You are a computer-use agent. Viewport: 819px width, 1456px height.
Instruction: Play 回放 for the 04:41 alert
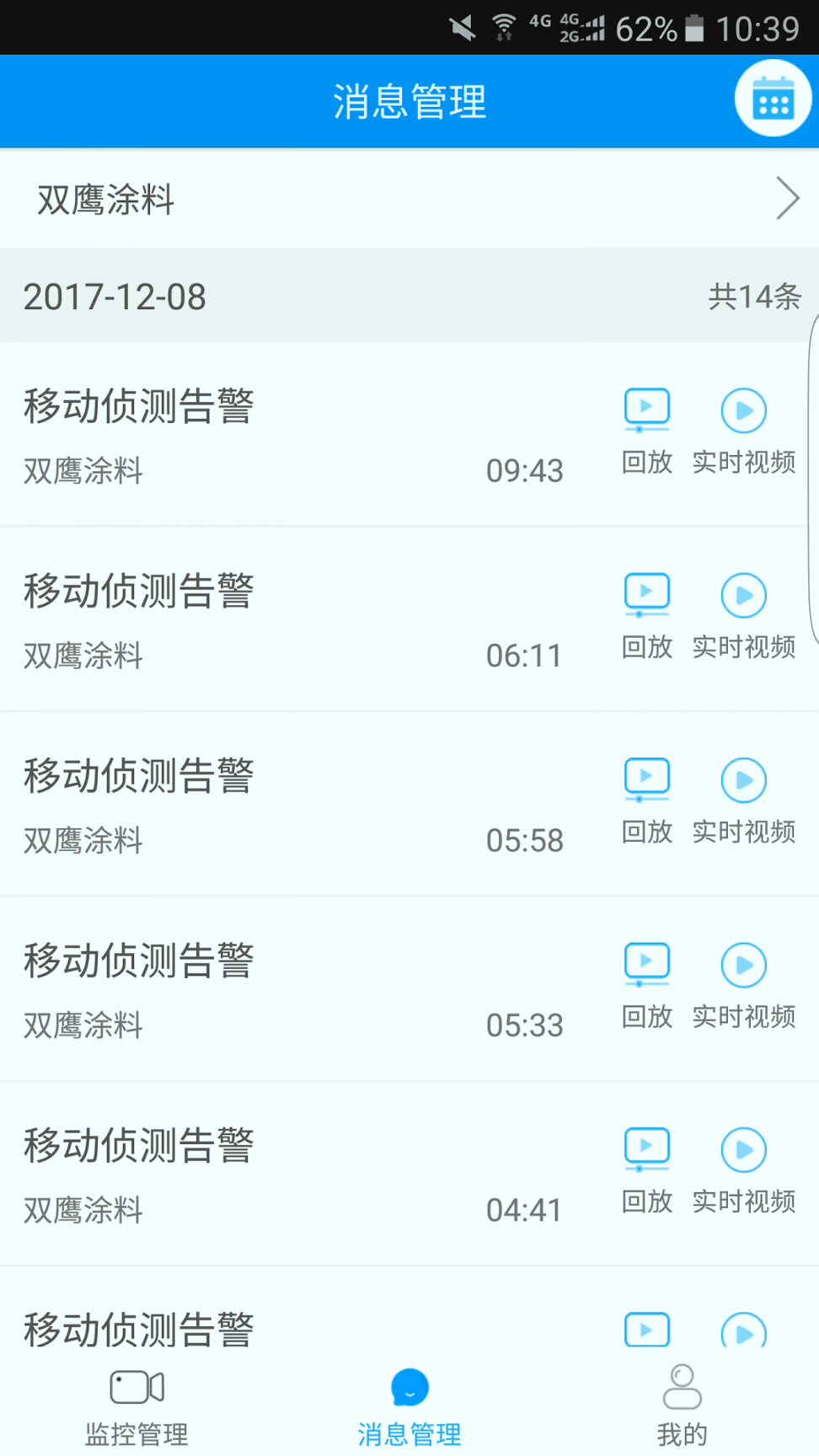pos(647,1167)
